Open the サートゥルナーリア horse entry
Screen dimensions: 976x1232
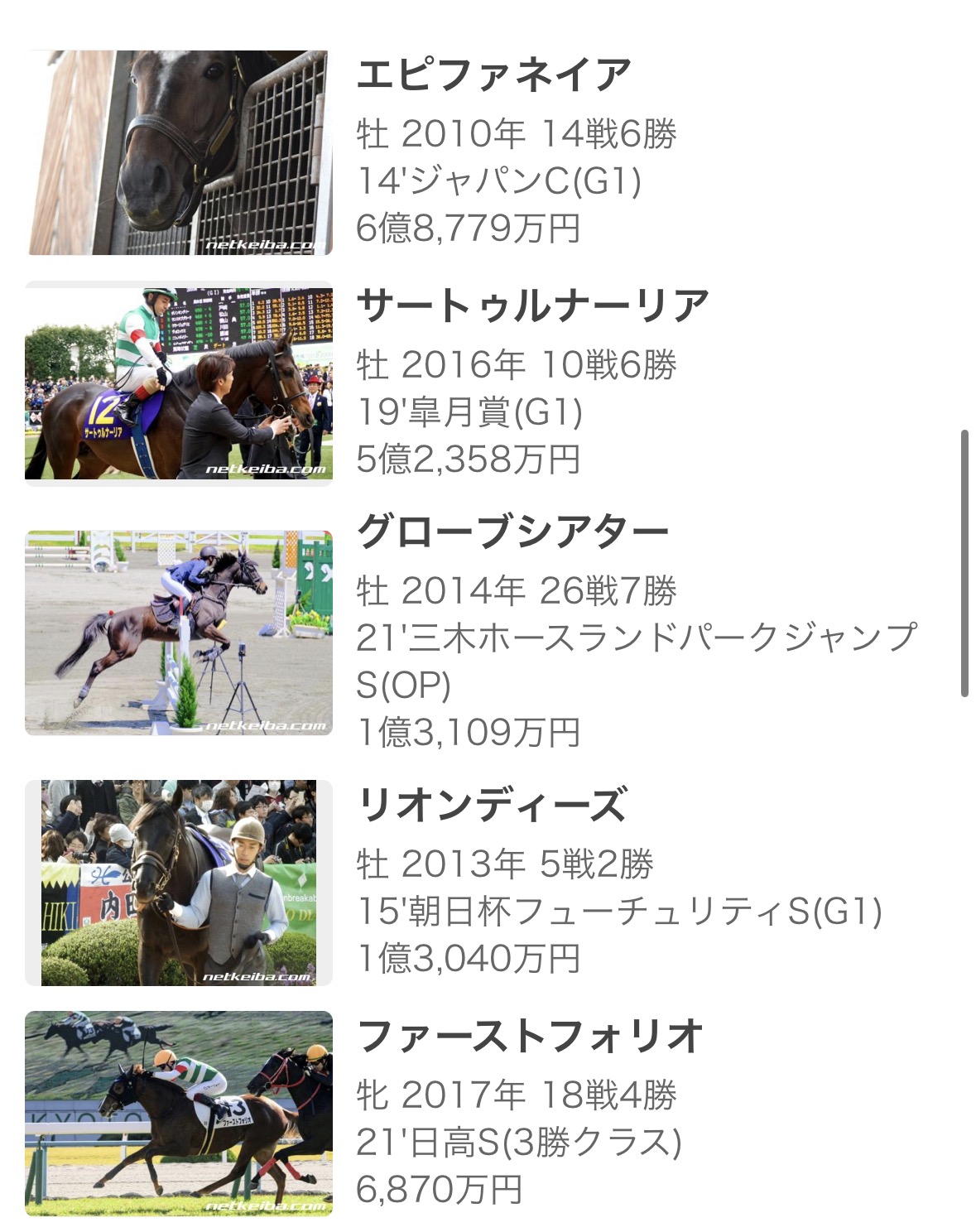tap(531, 307)
